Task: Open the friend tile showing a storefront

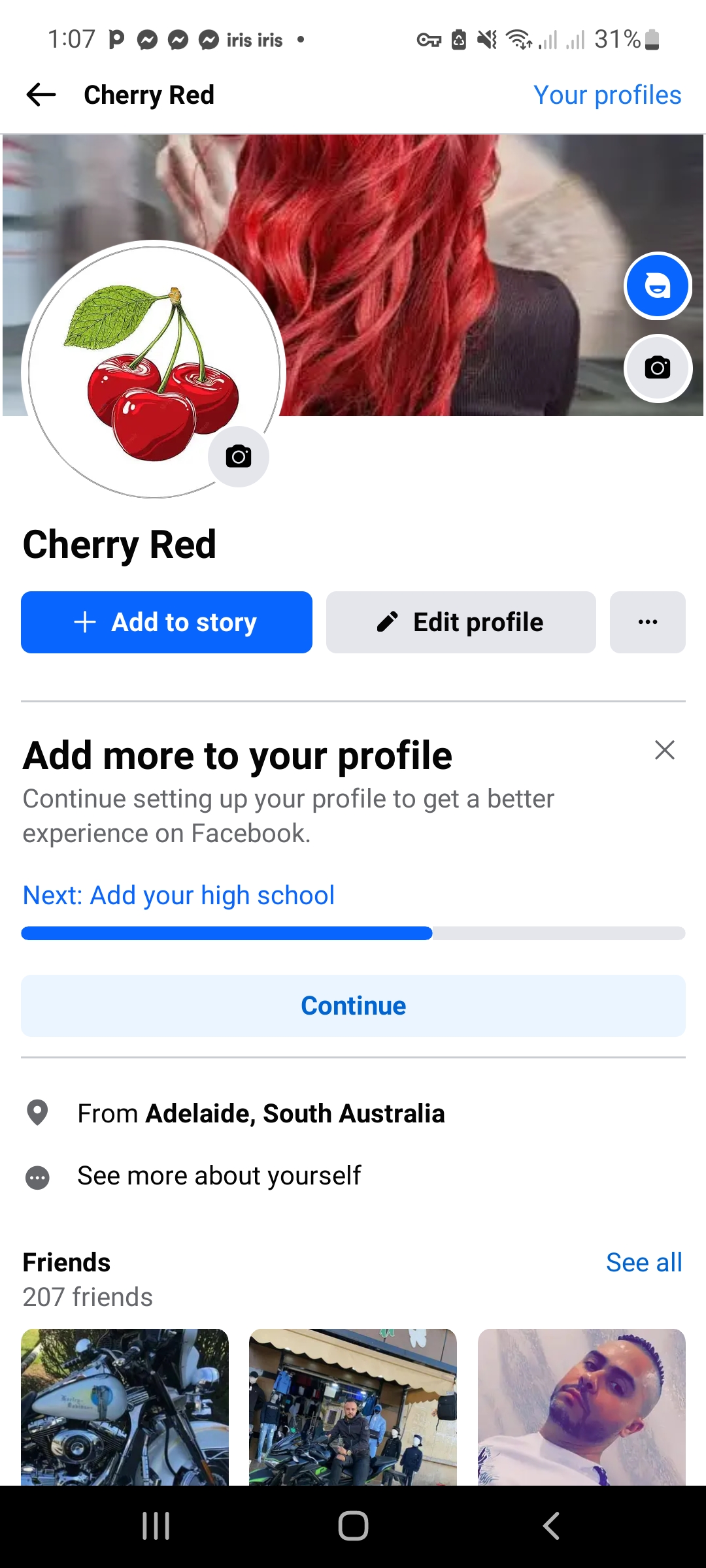Action: [353, 1407]
